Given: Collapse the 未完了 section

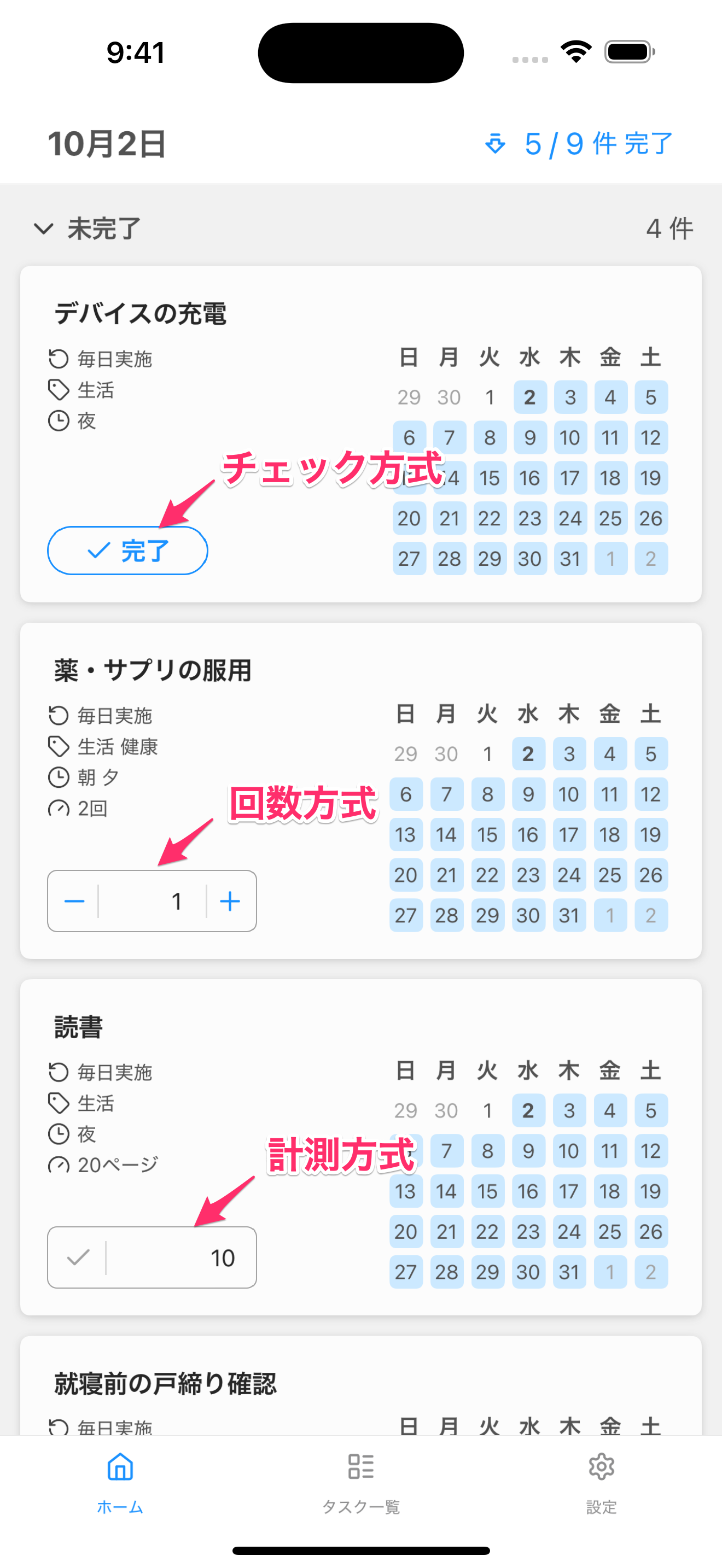Looking at the screenshot, I should [44, 229].
